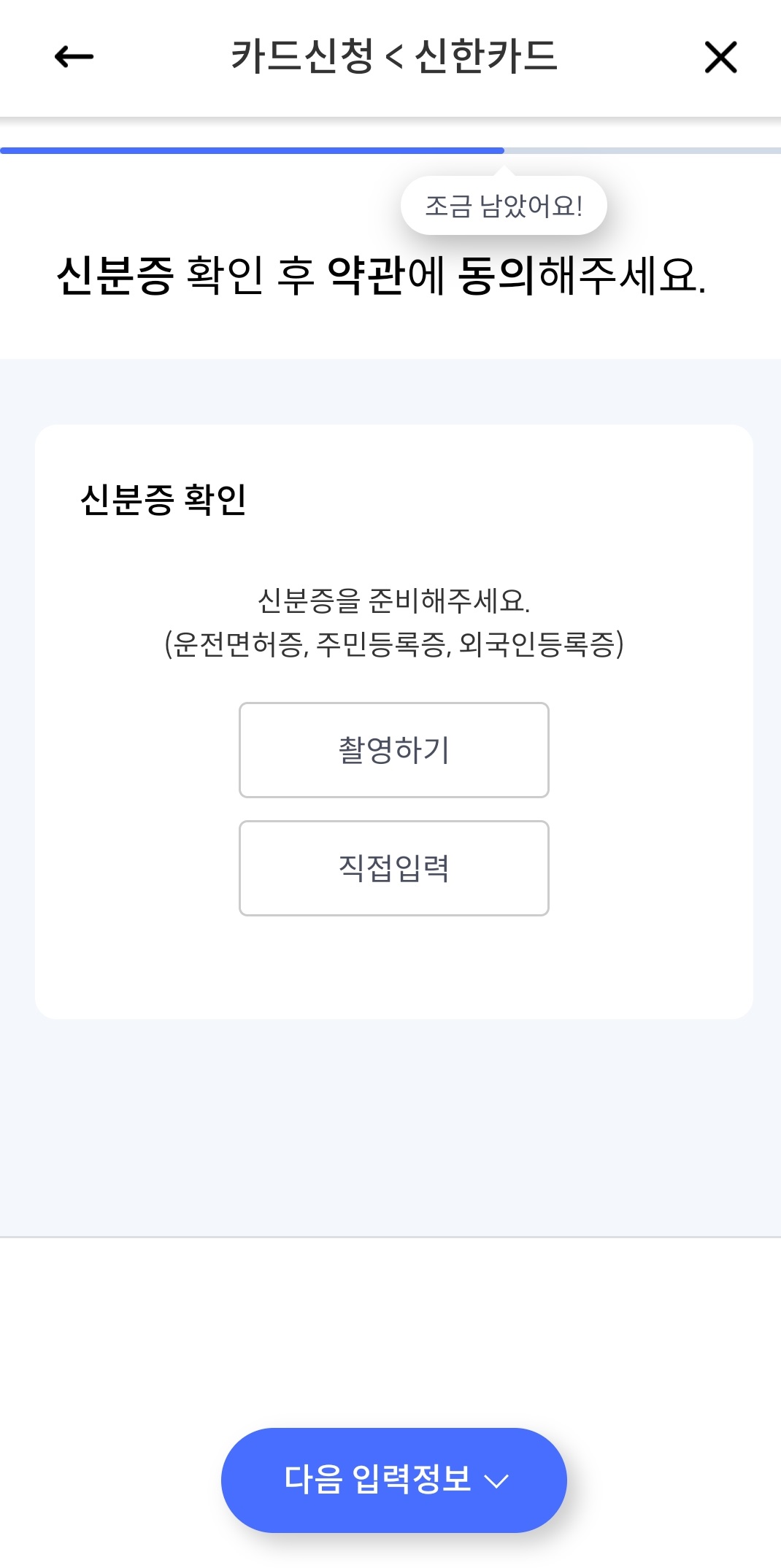Tap the 조금 남았어요! tooltip bubble

(x=503, y=205)
